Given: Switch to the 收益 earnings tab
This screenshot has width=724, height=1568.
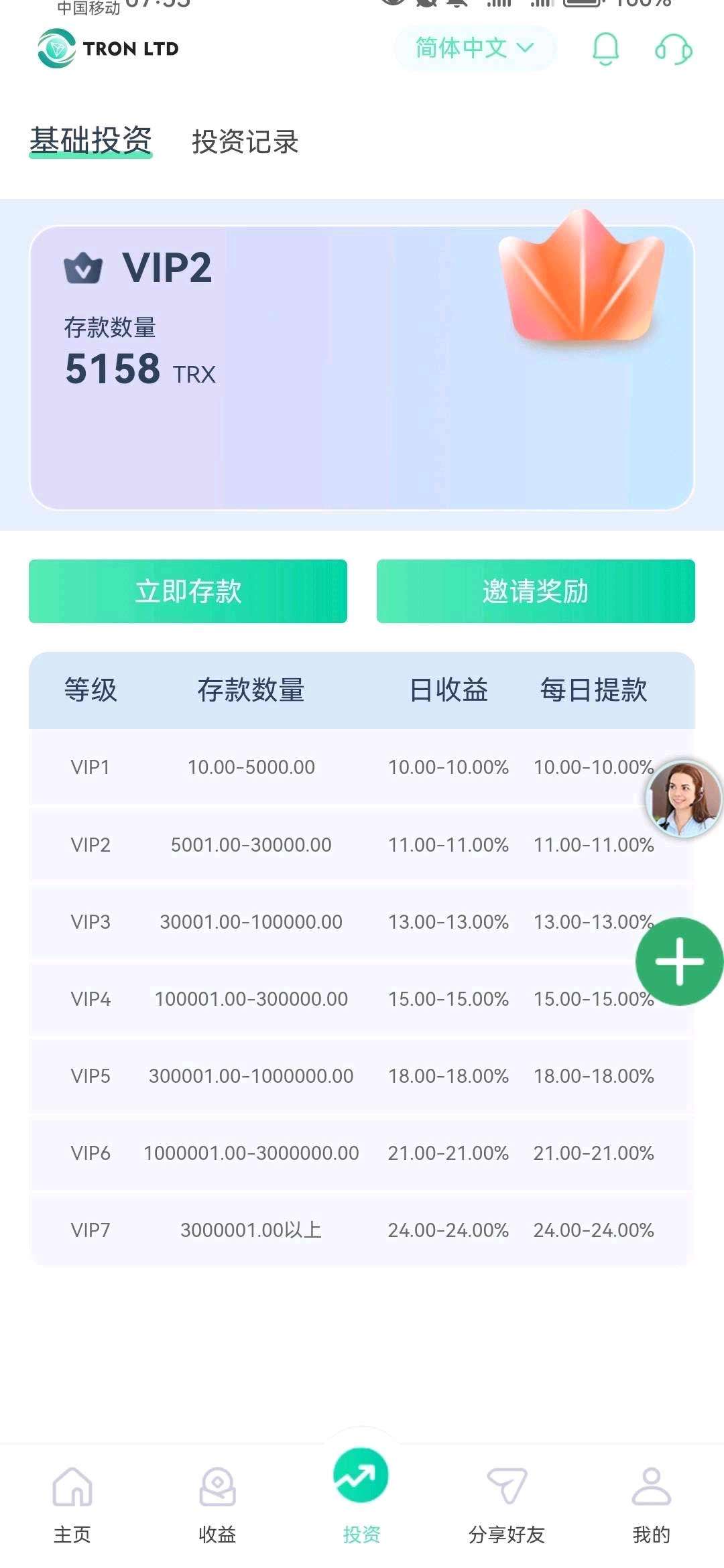Looking at the screenshot, I should pyautogui.click(x=217, y=1501).
